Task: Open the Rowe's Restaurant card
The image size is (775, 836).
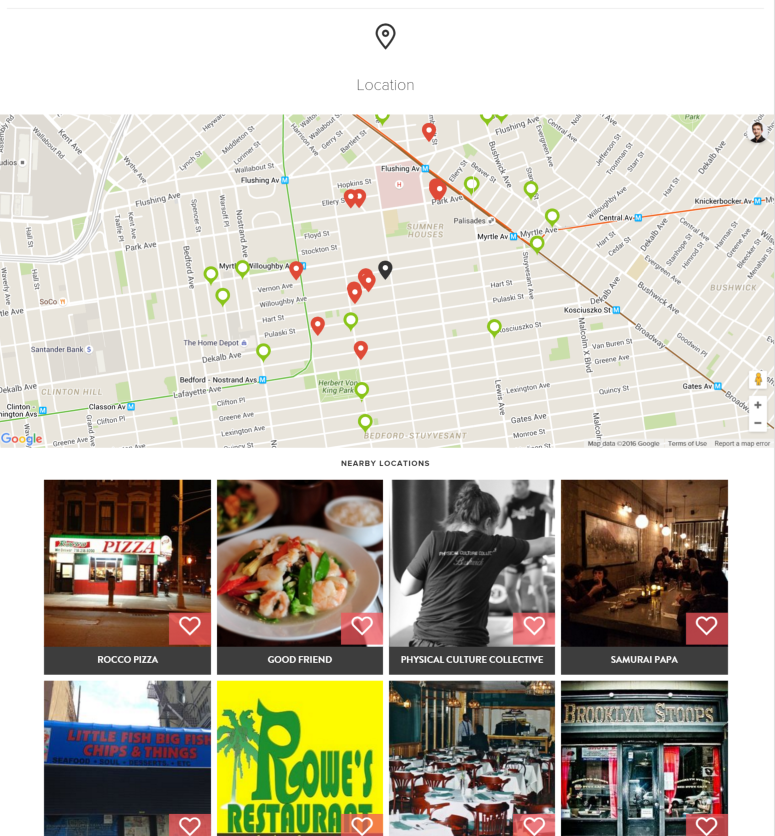Action: tap(299, 750)
